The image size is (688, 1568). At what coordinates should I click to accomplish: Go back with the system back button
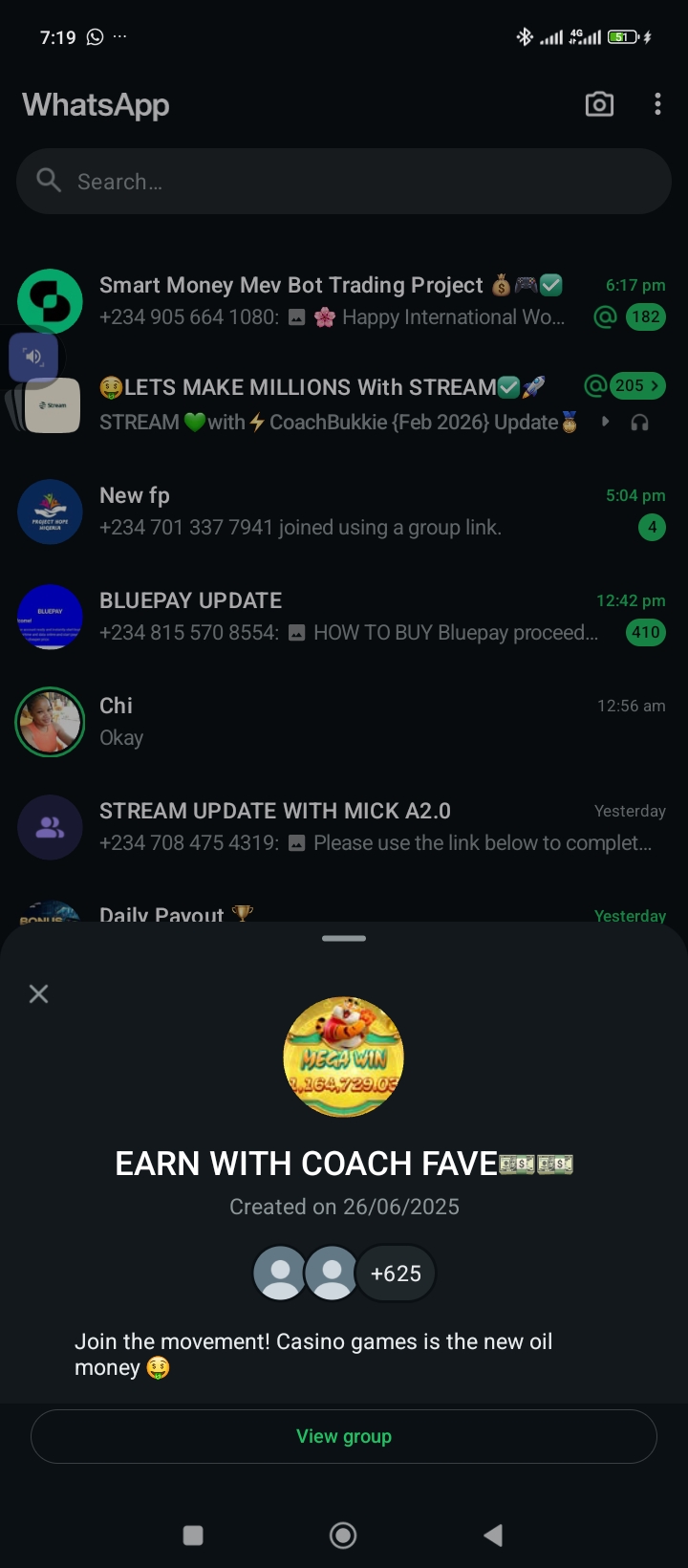[x=493, y=1535]
